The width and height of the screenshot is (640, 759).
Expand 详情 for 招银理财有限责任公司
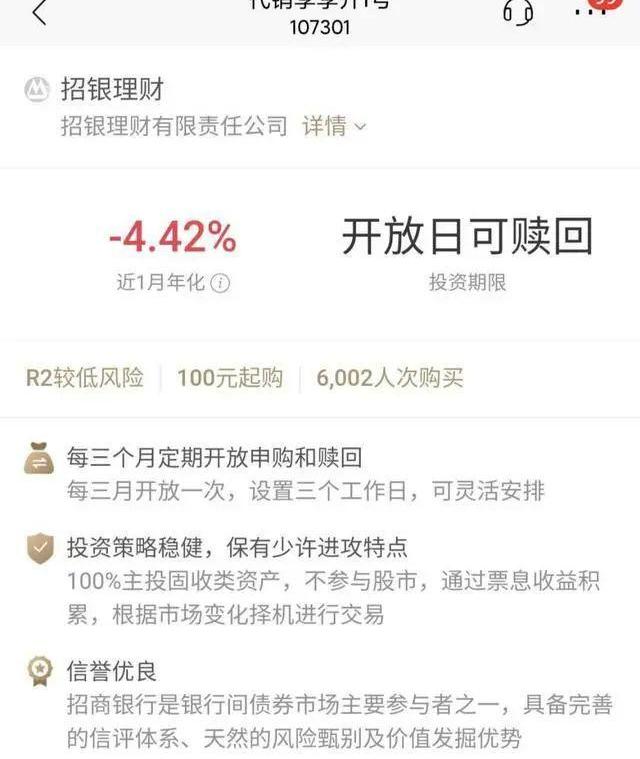coord(334,126)
